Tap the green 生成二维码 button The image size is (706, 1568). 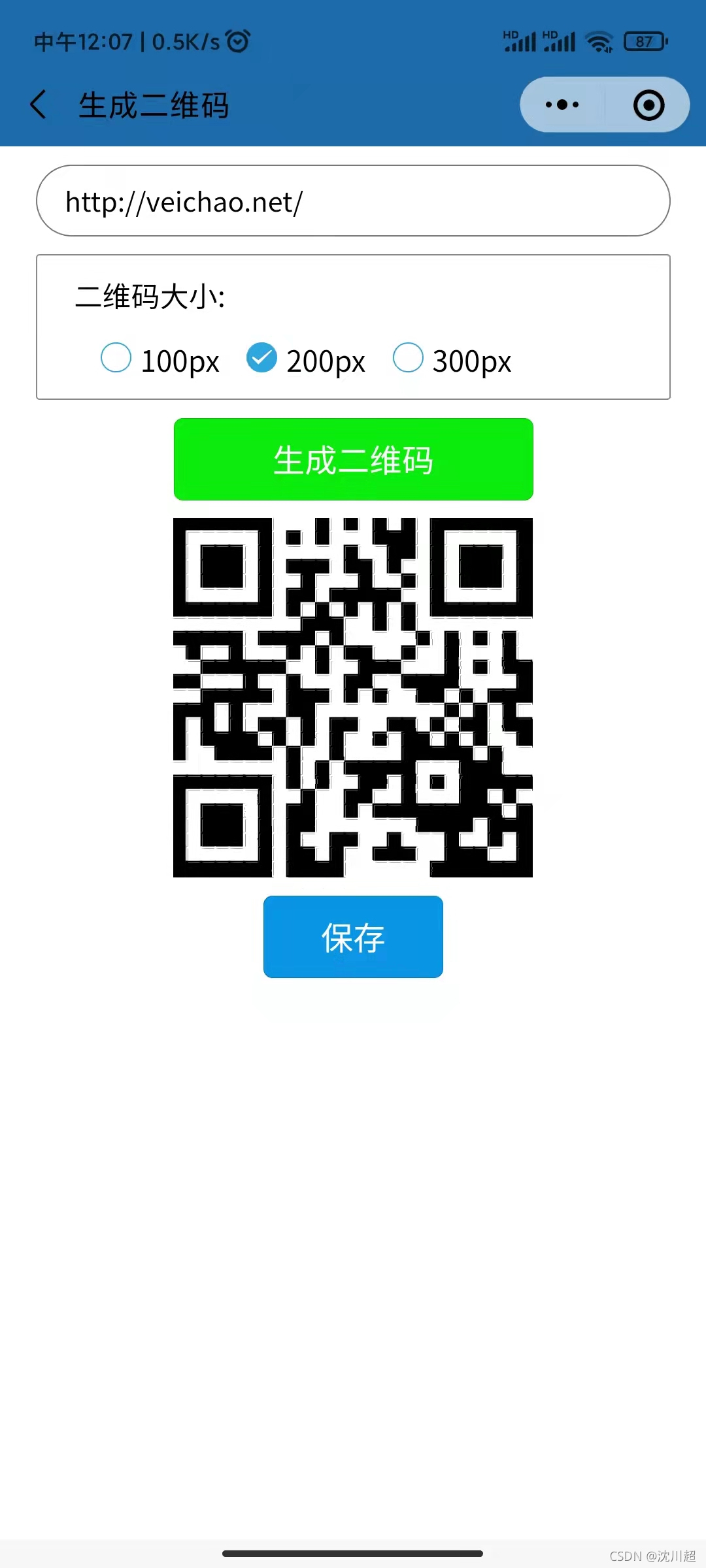click(x=353, y=459)
